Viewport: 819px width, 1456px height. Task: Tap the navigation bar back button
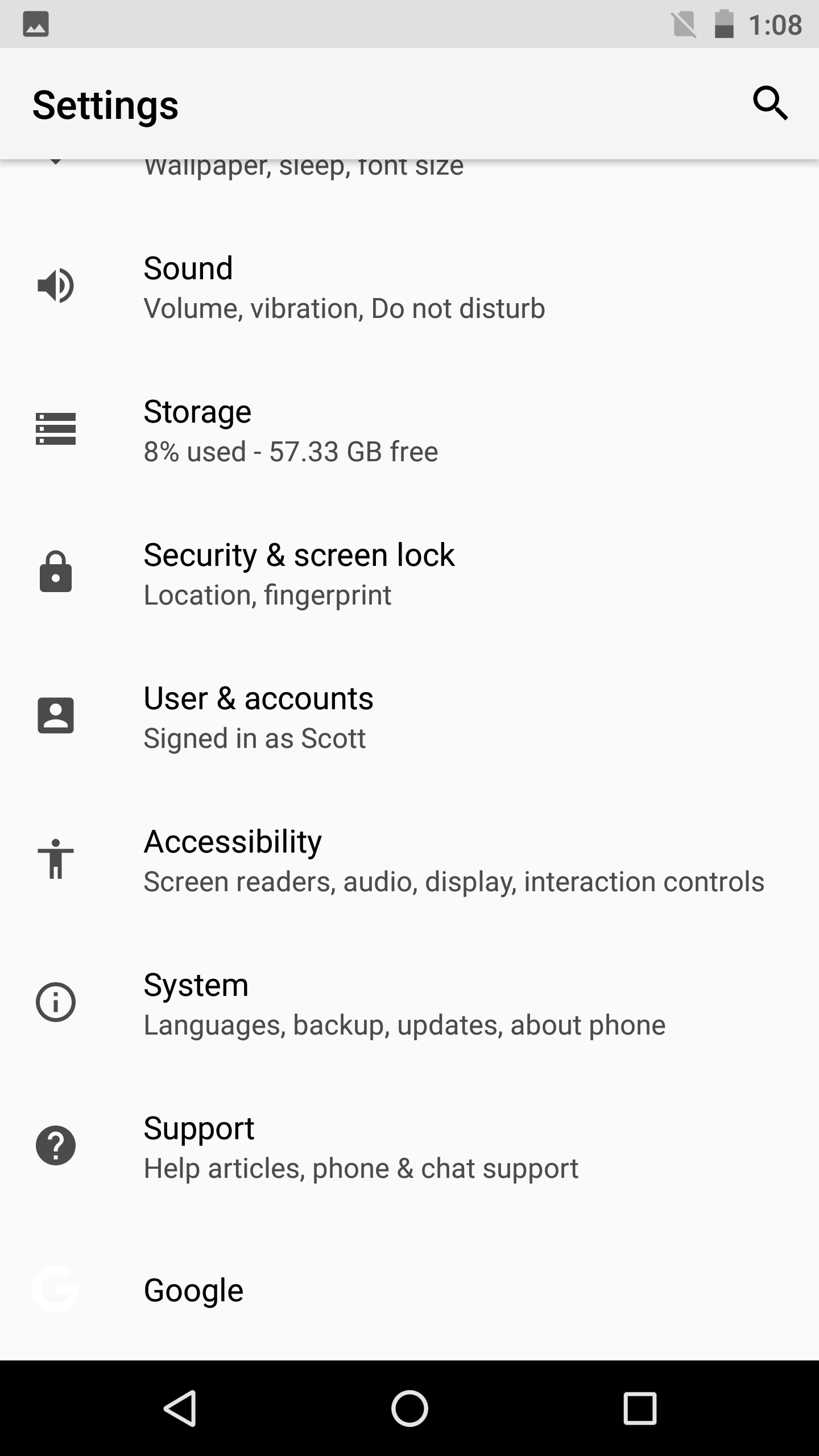(x=180, y=1408)
